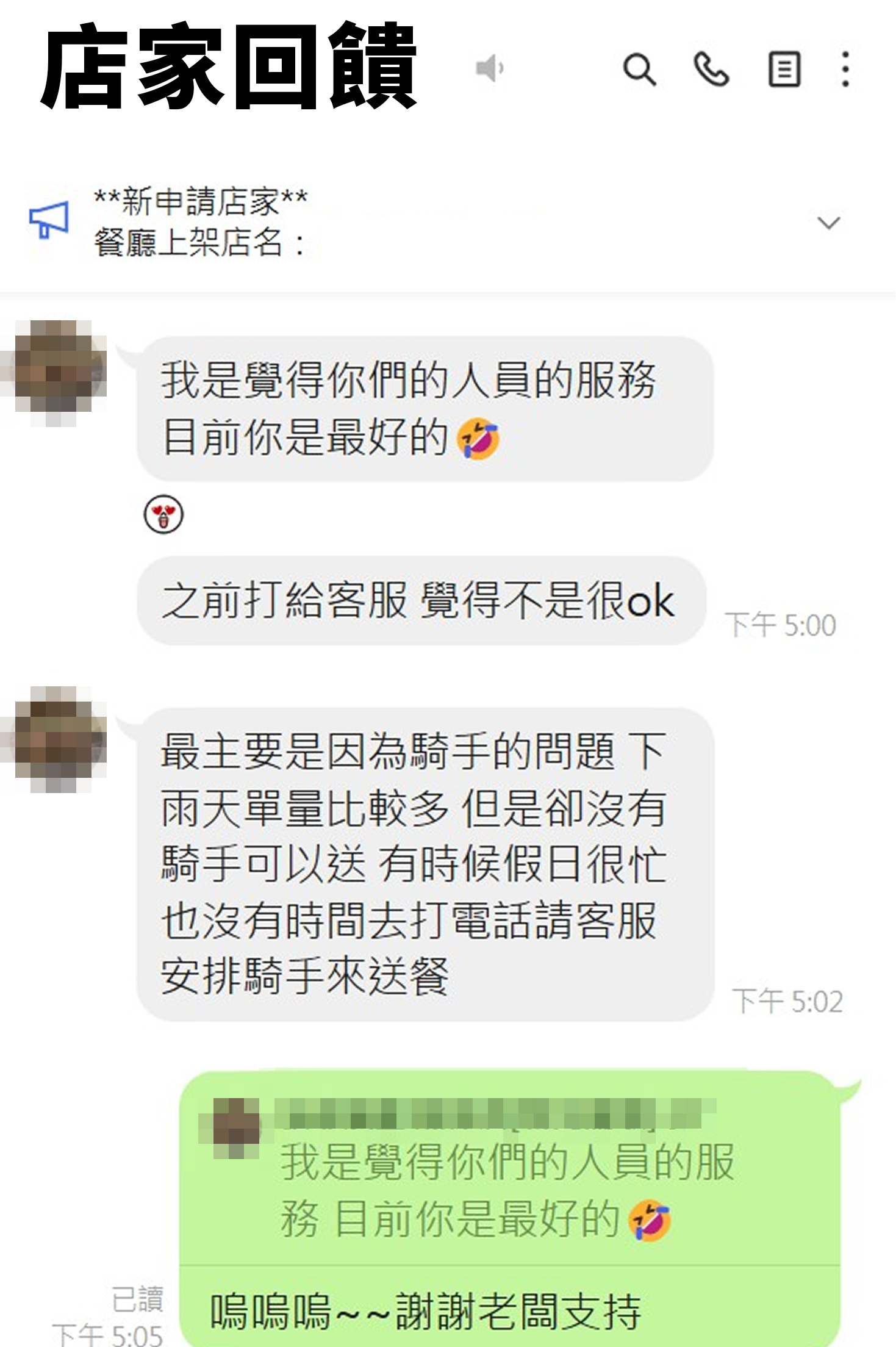Screen dimensions: 896x1347
Task: View the heart-eyes reaction under the message
Action: pos(163,515)
